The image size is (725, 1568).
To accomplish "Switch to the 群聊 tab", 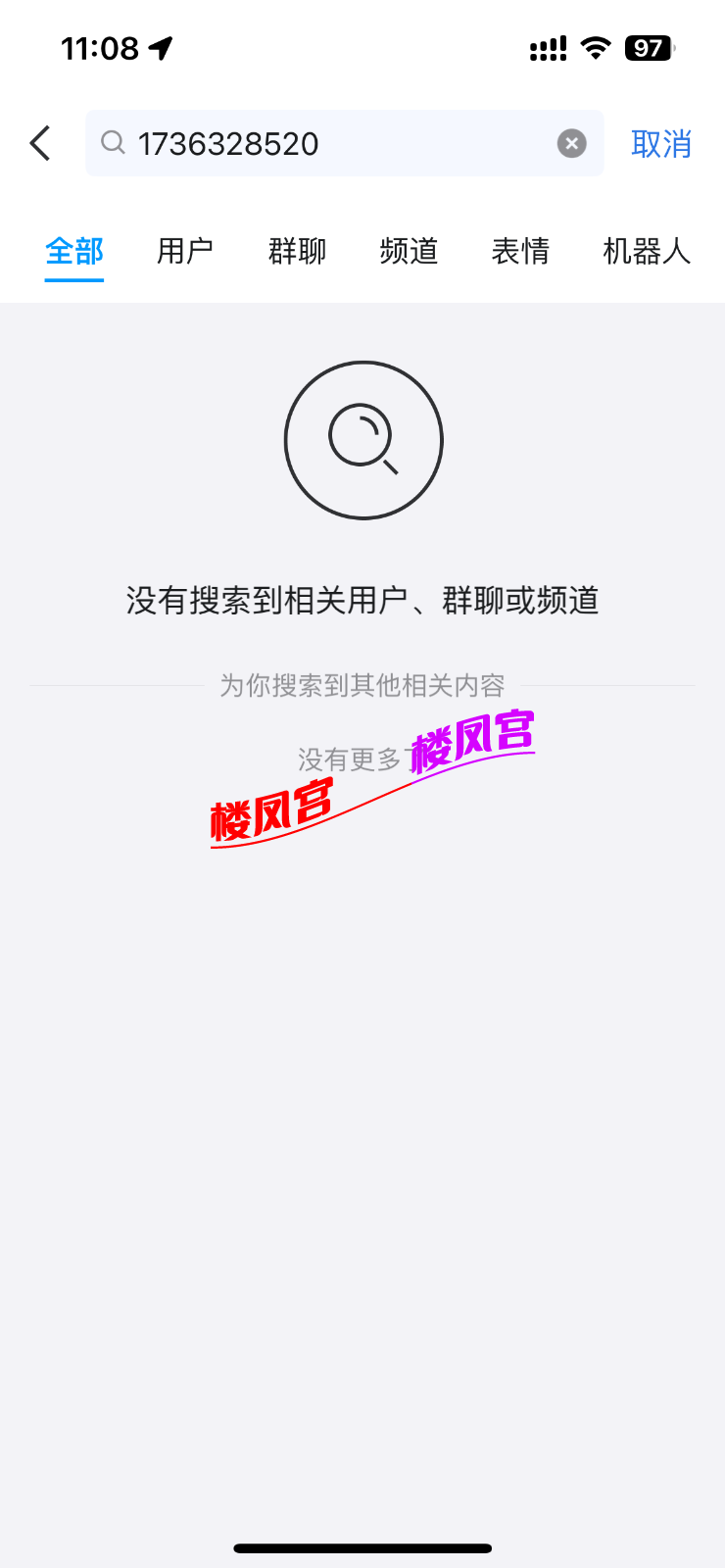I will [x=296, y=252].
